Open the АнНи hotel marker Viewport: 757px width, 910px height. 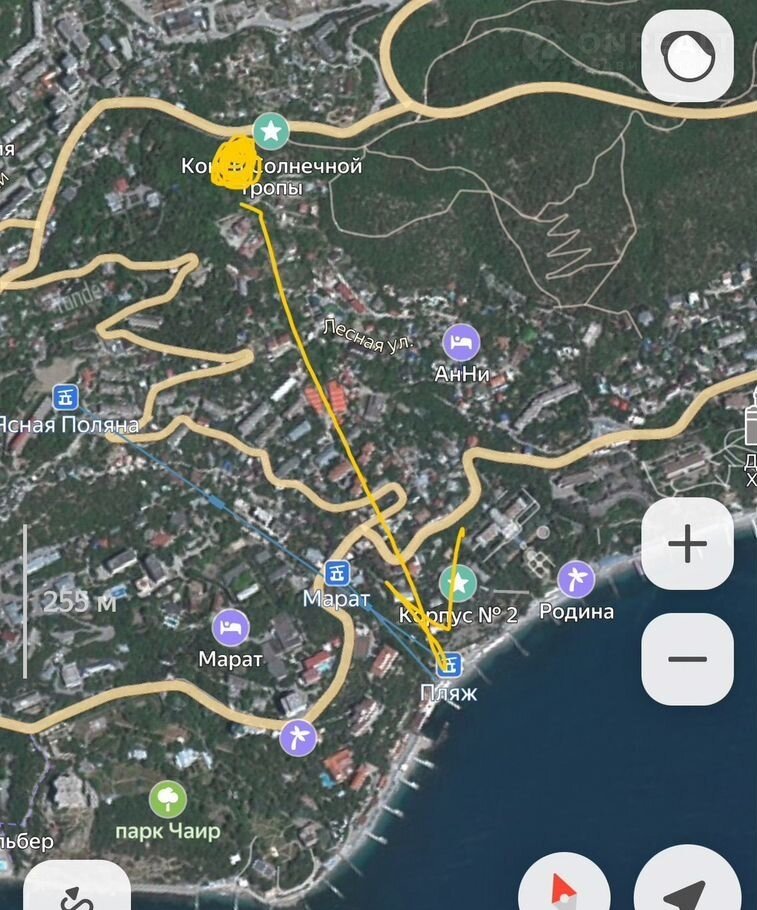tap(460, 343)
